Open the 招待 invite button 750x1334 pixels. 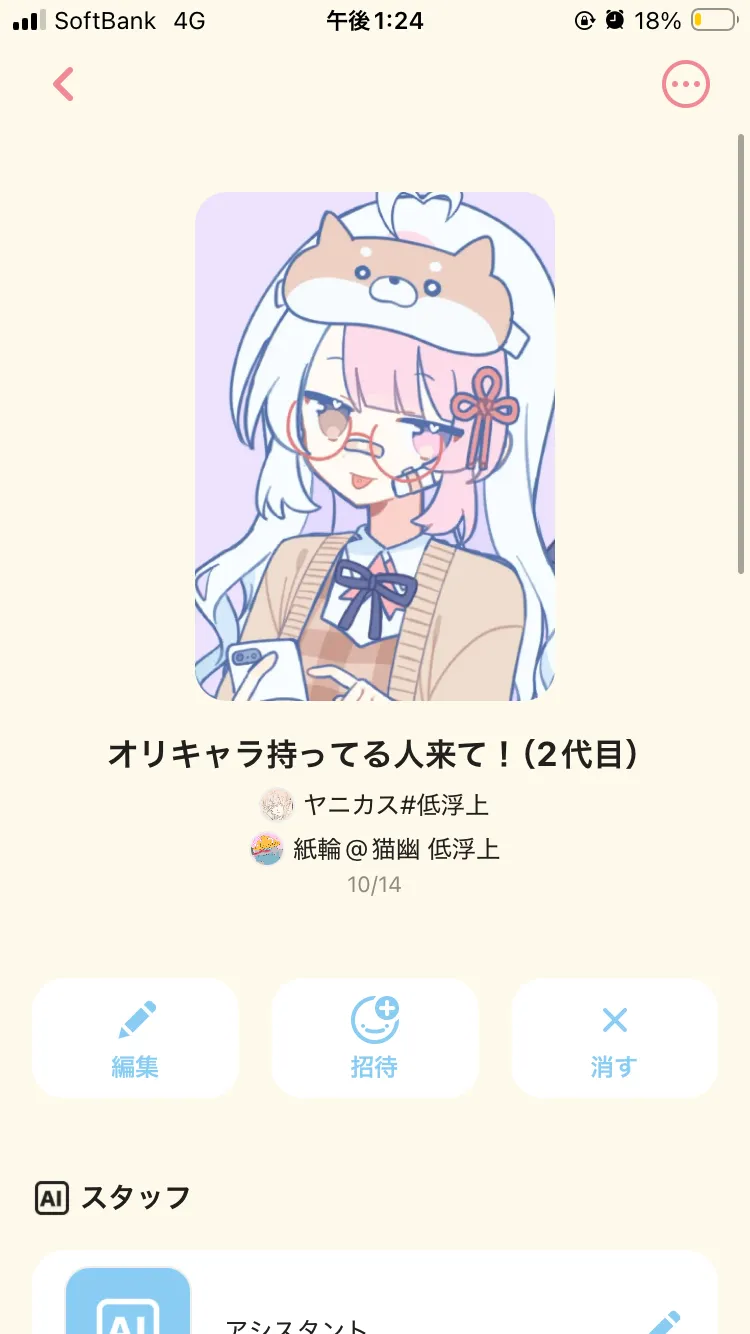click(375, 1039)
